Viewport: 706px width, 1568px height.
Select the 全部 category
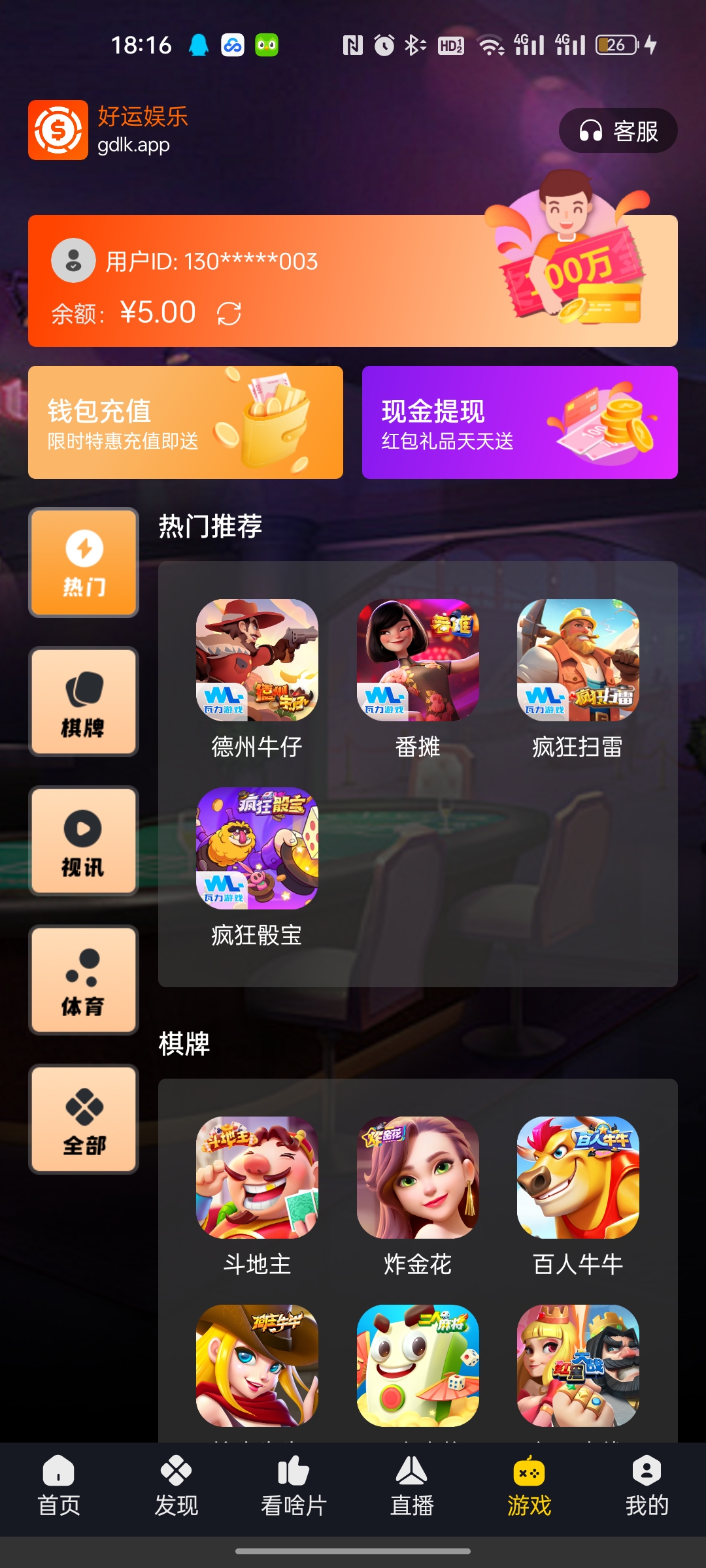point(84,1119)
